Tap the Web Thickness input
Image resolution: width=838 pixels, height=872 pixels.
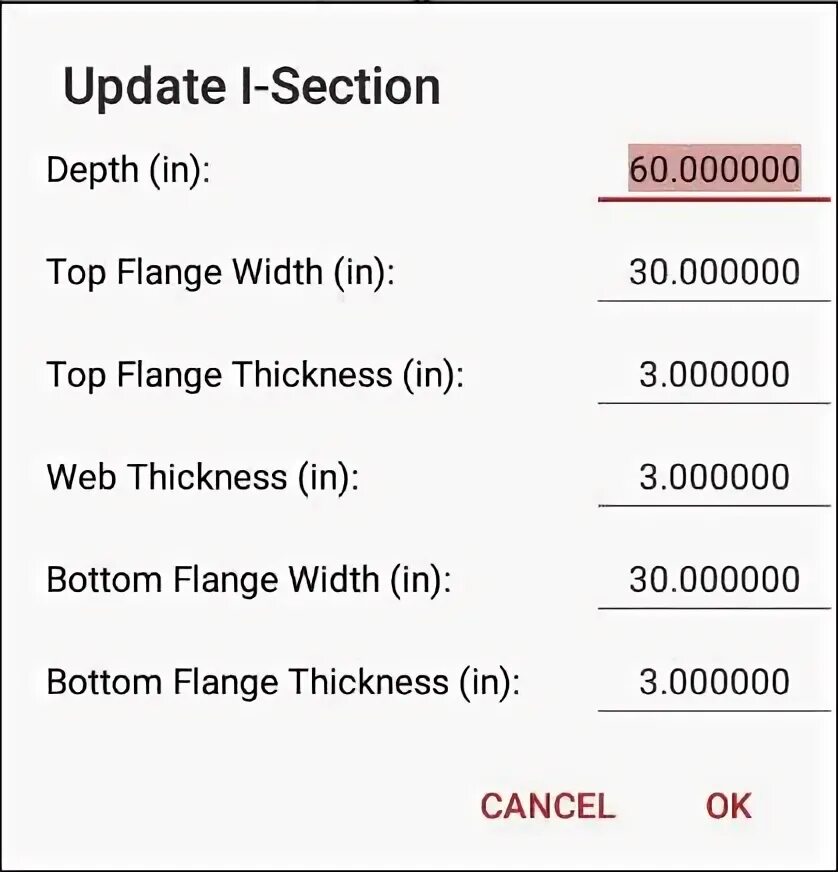pos(714,477)
